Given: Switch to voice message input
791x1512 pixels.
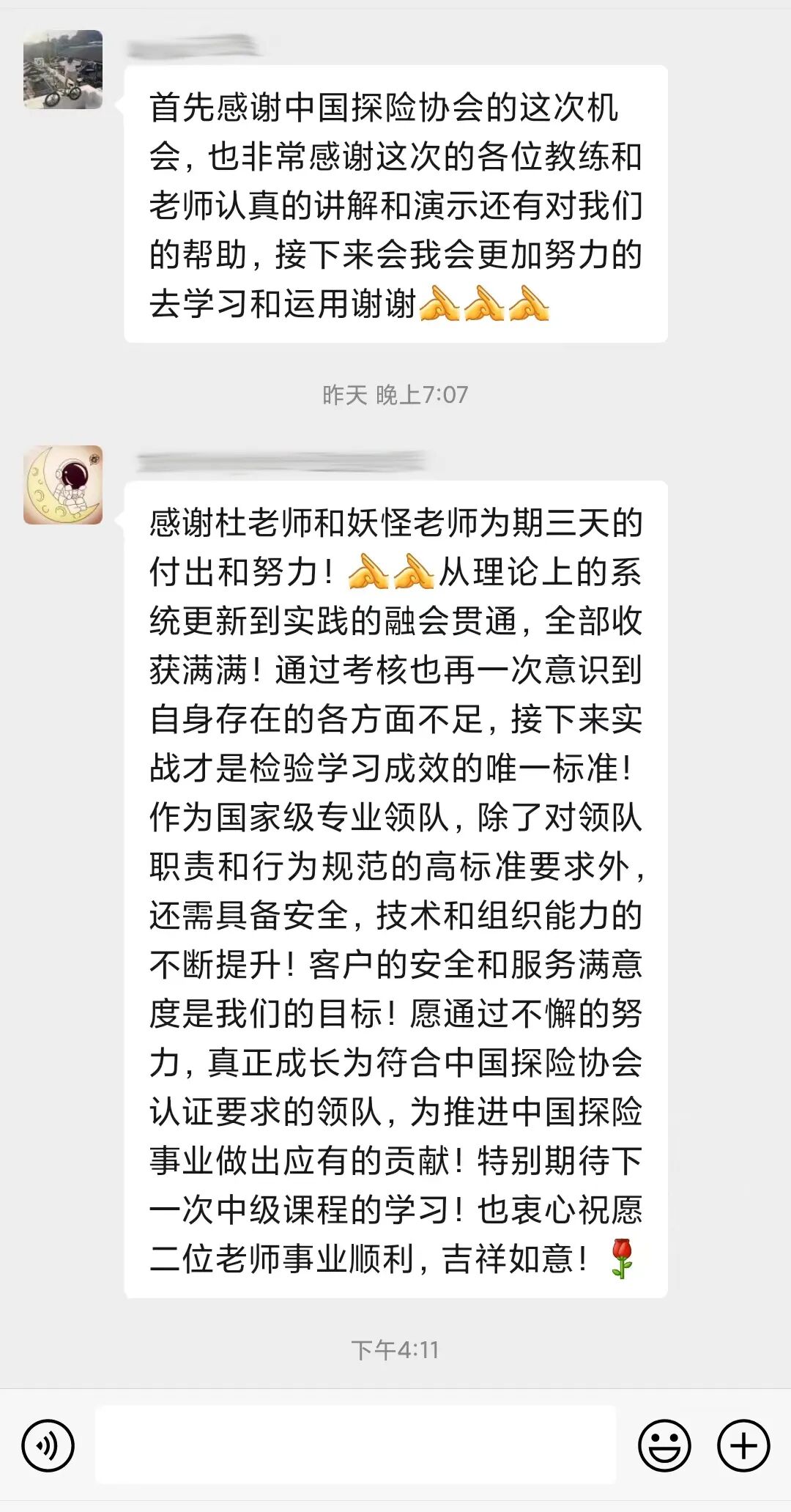Looking at the screenshot, I should point(48,1445).
